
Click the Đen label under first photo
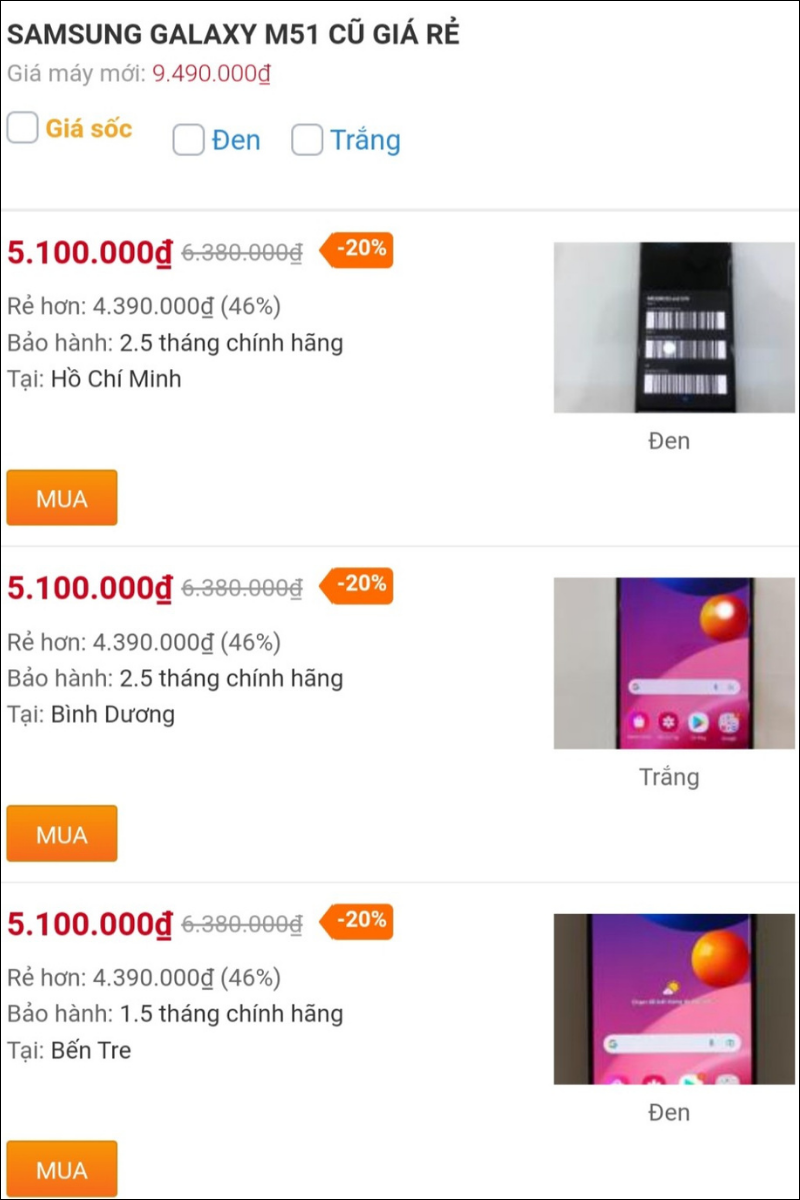(x=669, y=440)
